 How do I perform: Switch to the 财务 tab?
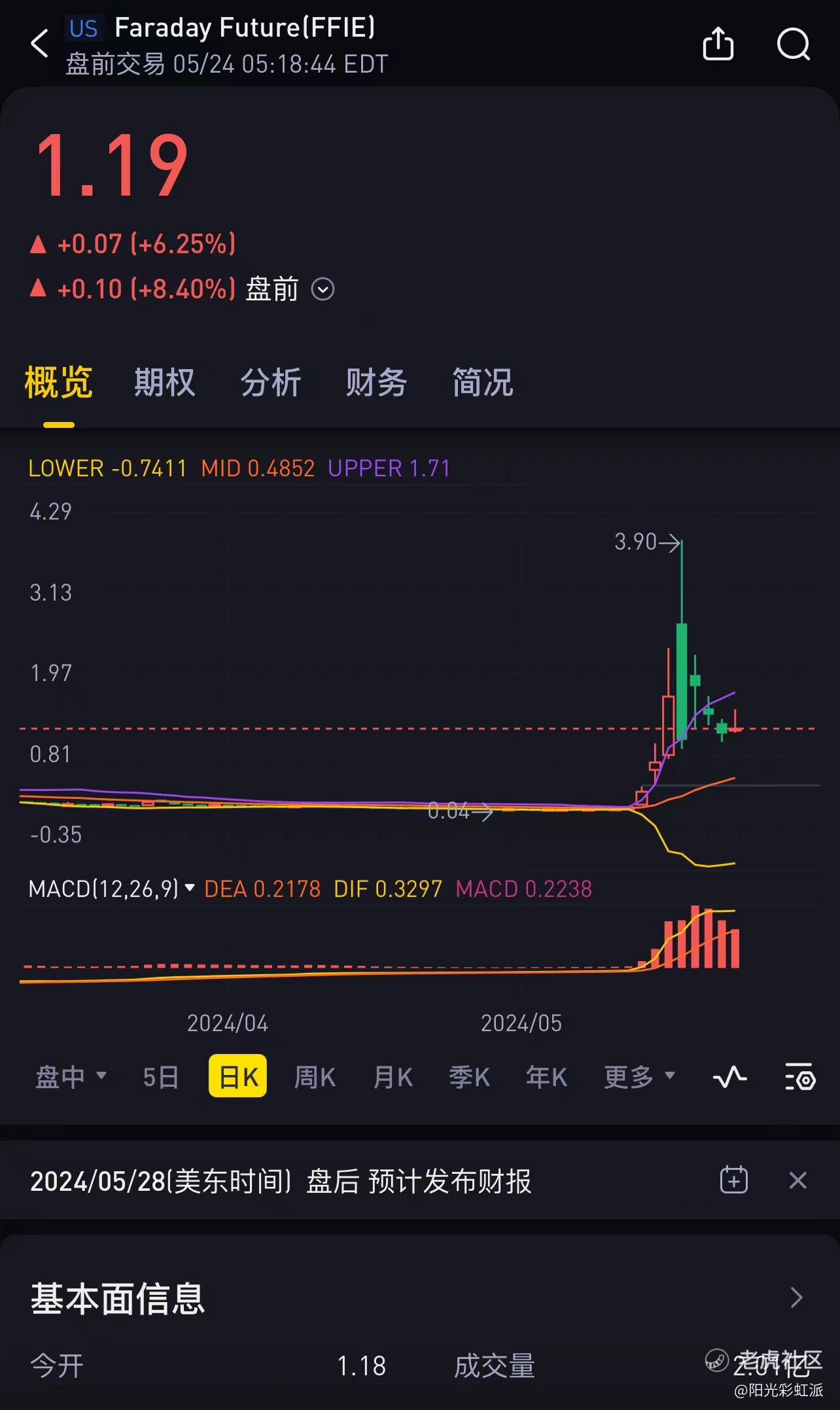tap(376, 383)
